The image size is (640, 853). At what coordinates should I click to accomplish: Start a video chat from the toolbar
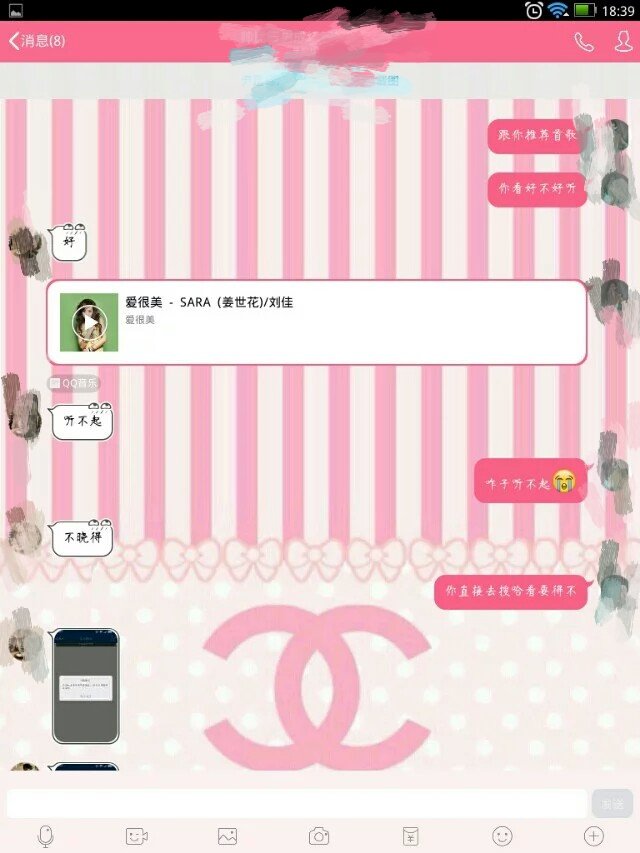pyautogui.click(x=136, y=836)
